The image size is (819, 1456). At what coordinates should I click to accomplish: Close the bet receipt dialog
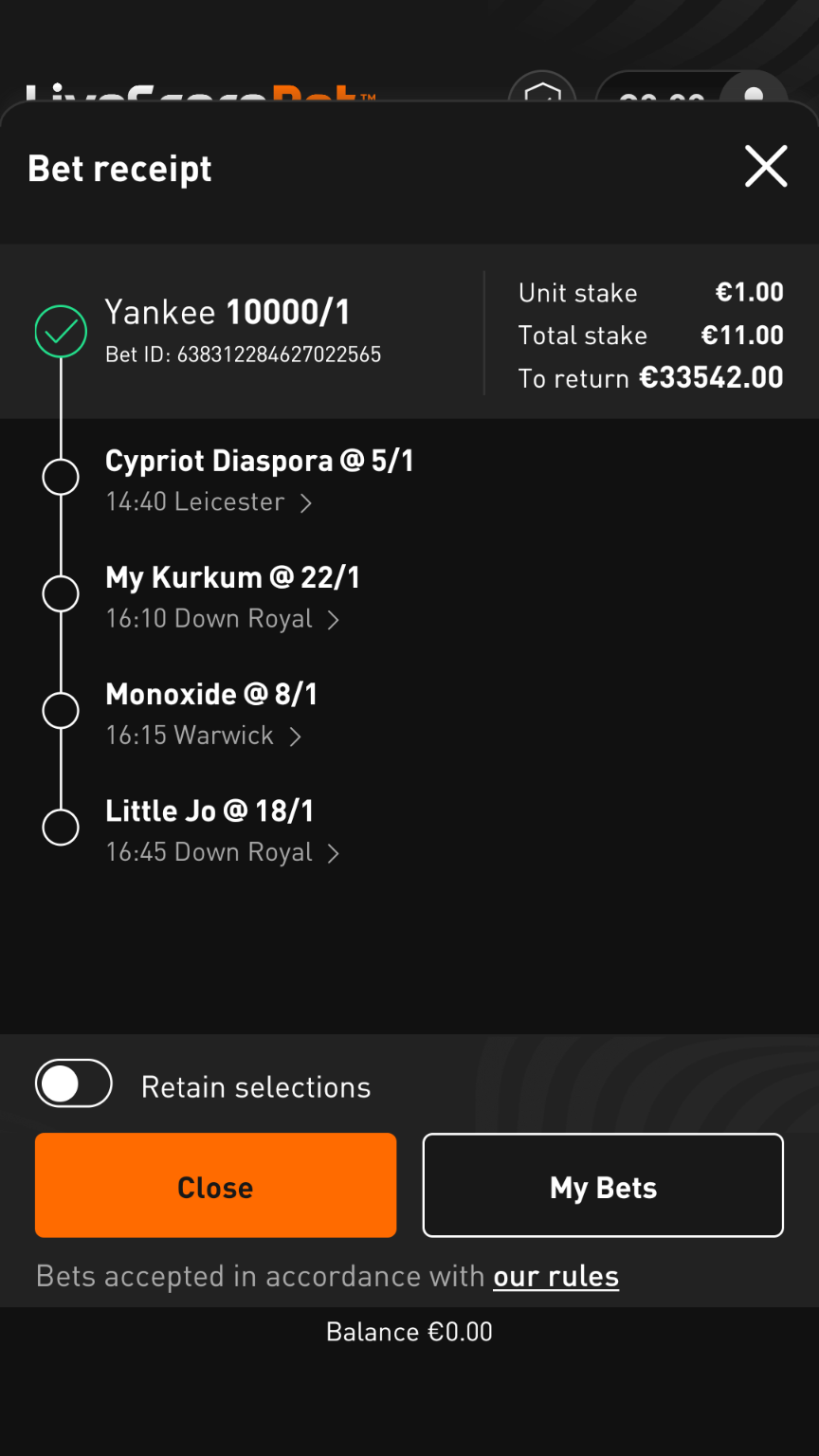click(x=766, y=167)
